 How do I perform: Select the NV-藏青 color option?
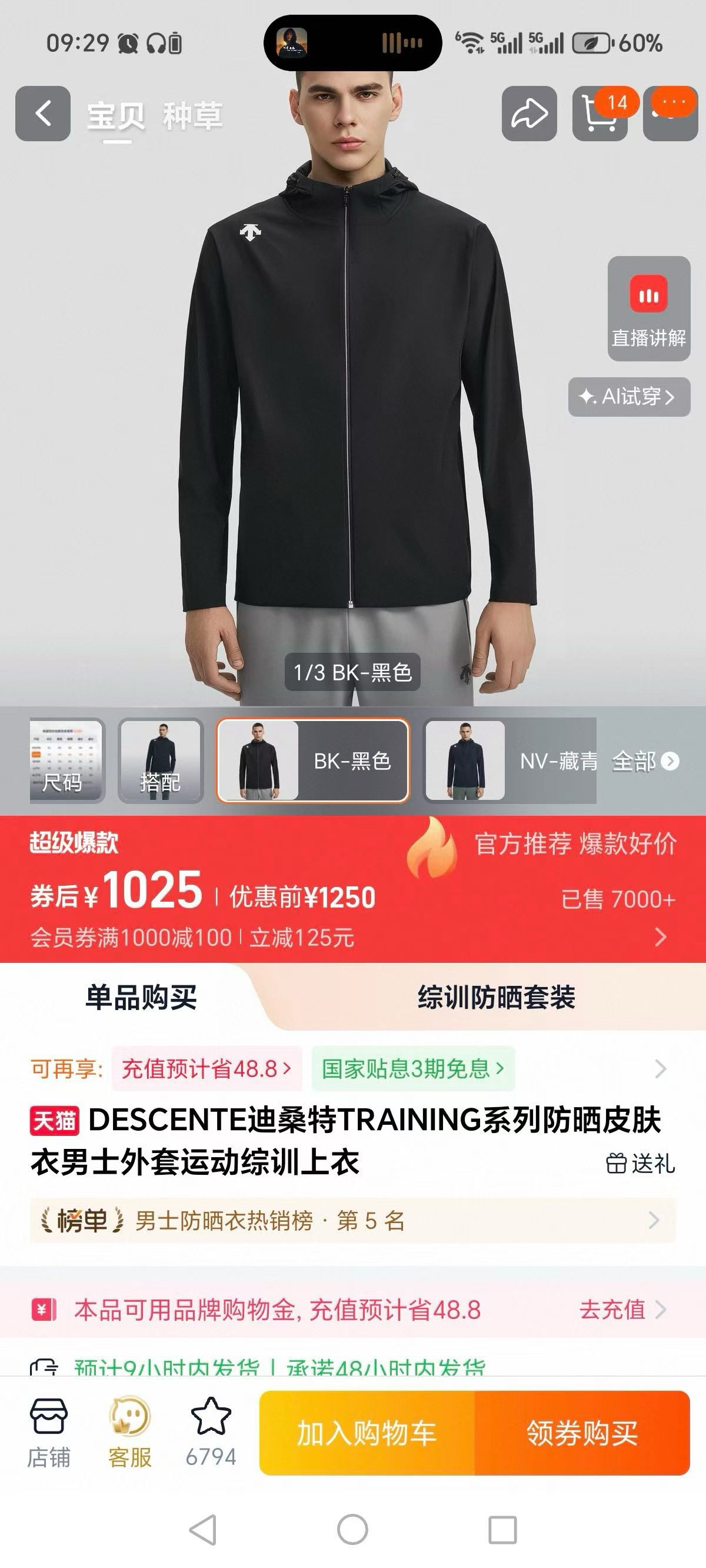[x=510, y=760]
